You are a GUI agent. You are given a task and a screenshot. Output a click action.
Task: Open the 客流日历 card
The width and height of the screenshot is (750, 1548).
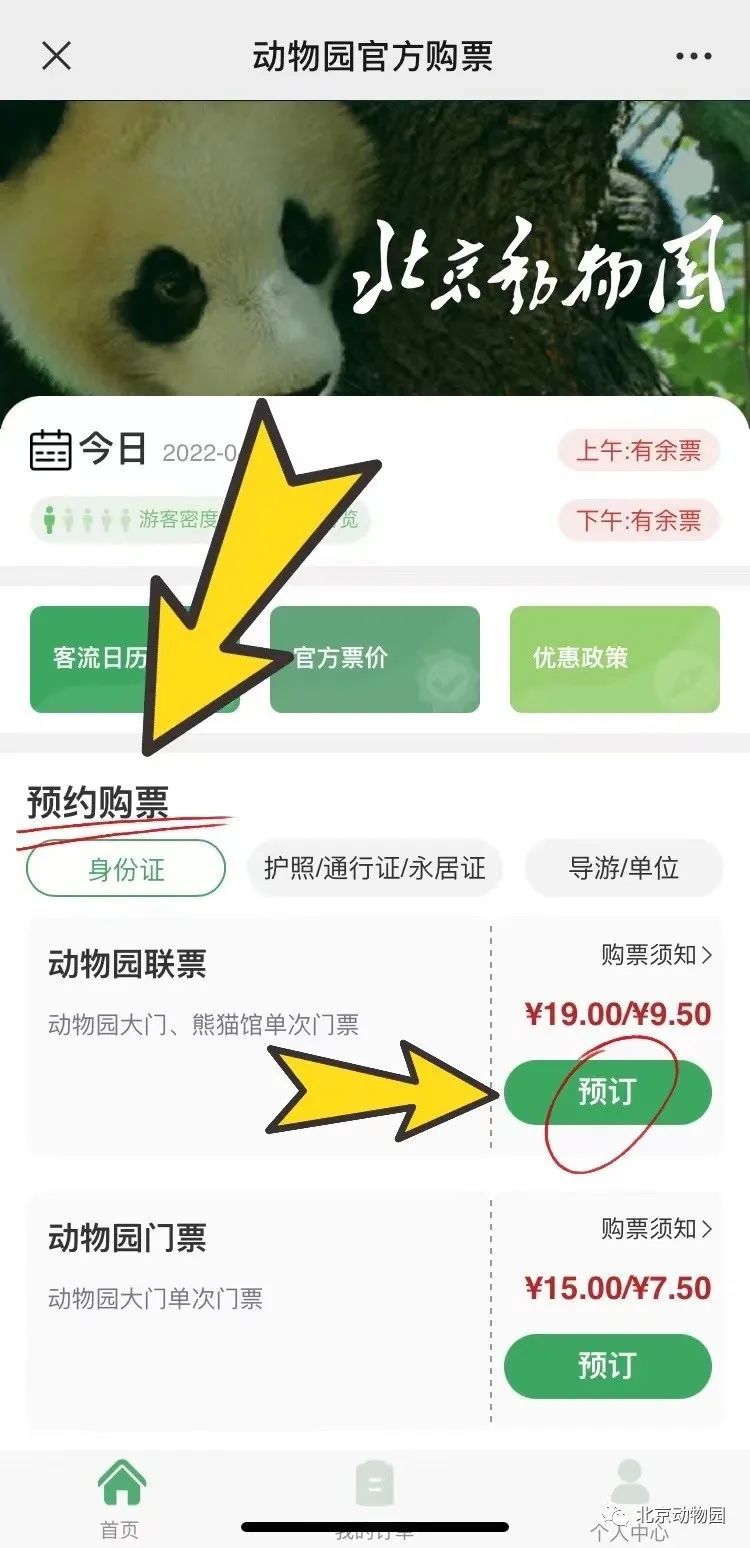[100, 659]
